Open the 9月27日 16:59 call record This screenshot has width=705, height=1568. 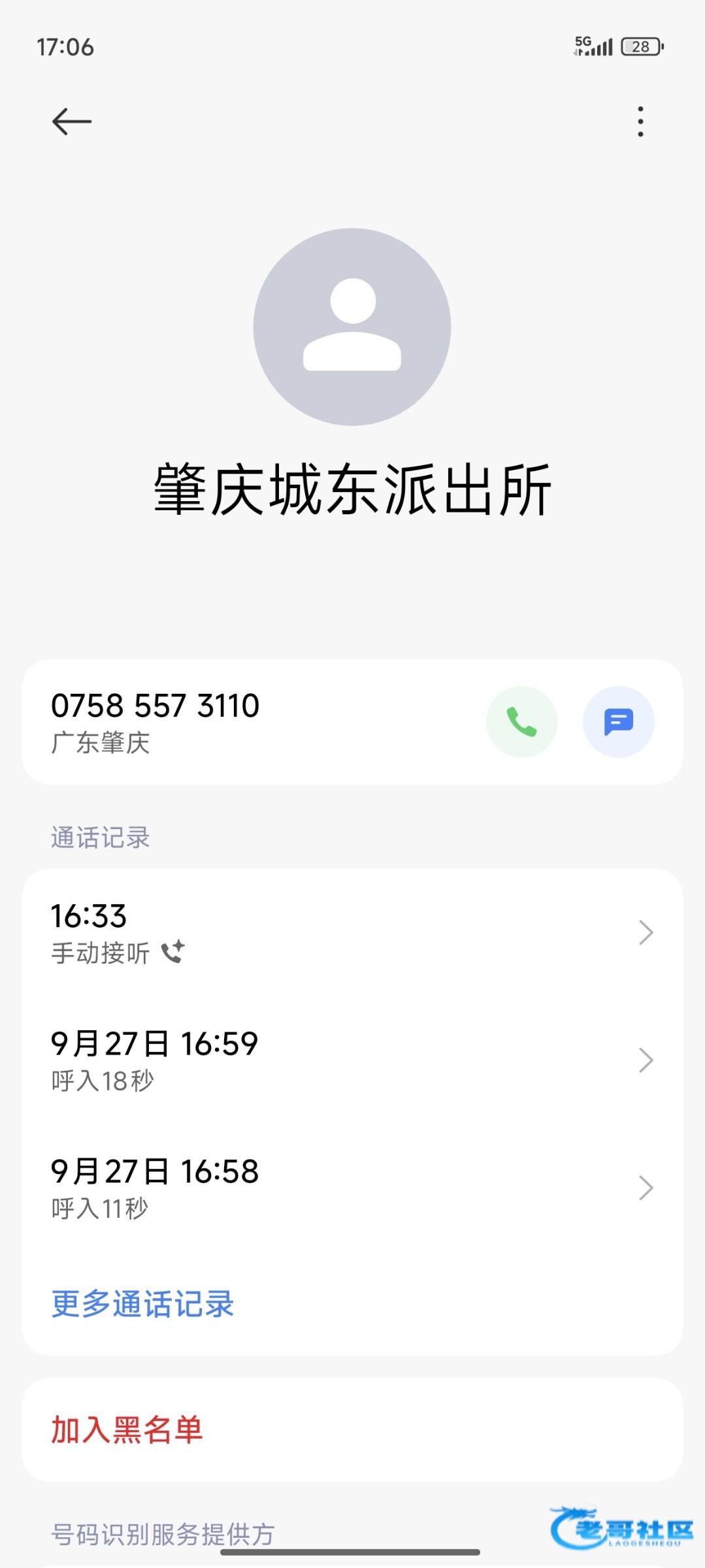pos(352,1060)
